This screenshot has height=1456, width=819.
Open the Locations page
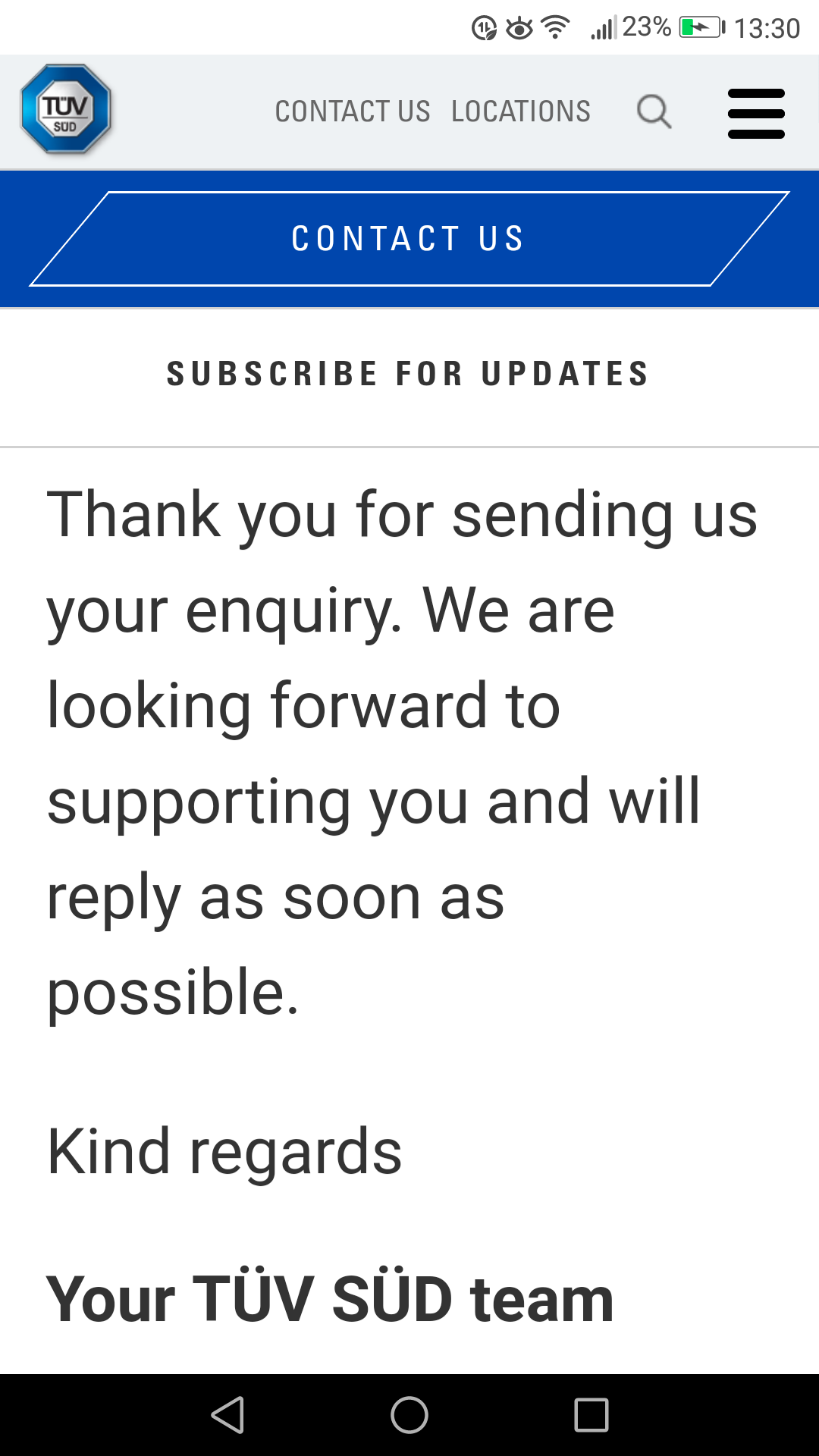520,111
